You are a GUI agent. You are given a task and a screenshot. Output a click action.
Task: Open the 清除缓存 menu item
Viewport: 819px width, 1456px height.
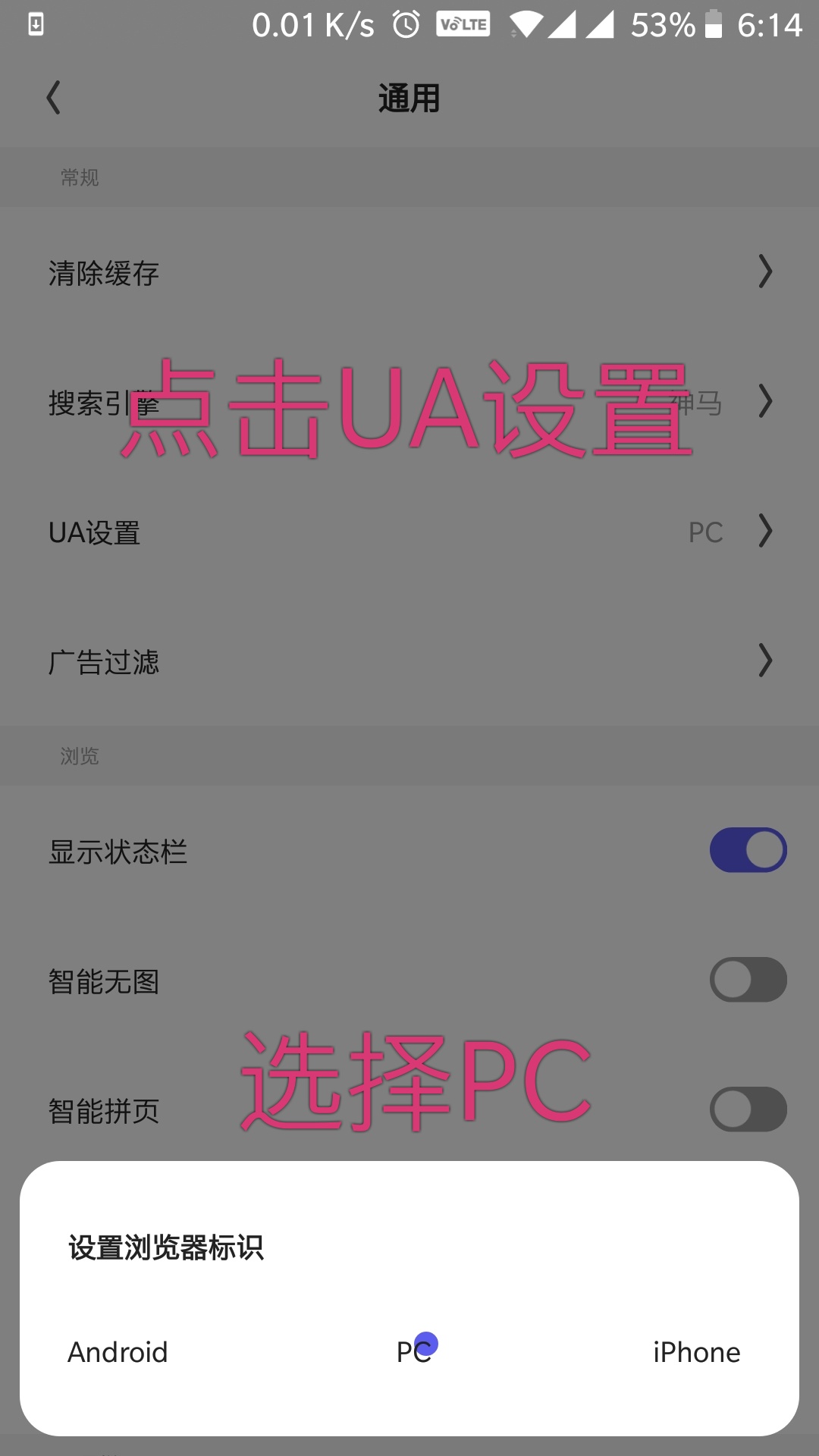[x=303, y=273]
